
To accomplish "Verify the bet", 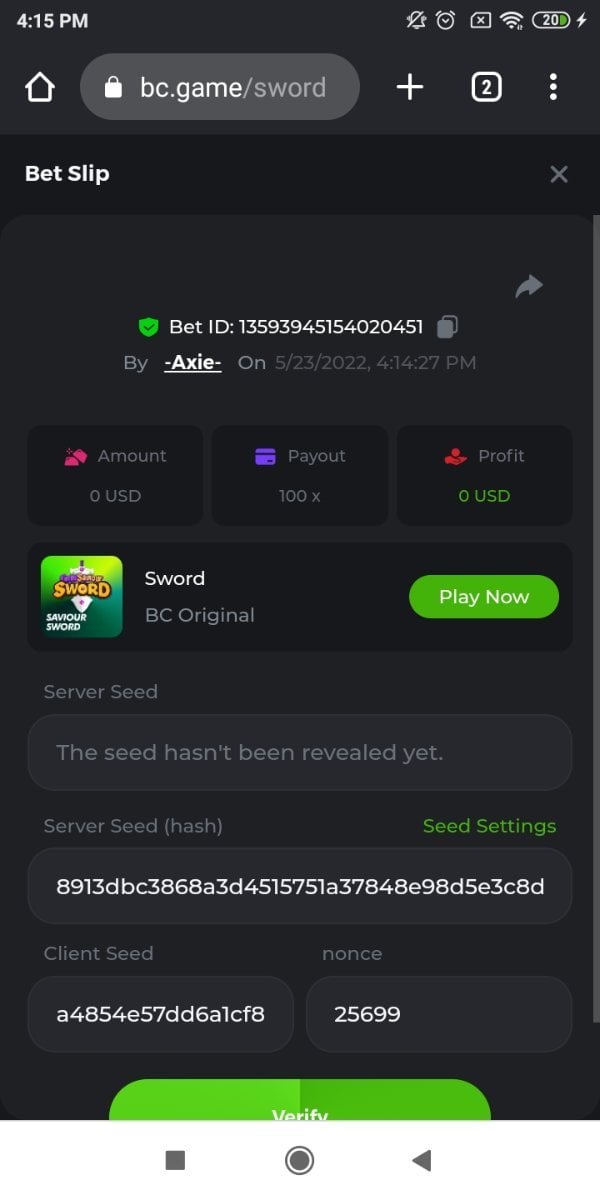I will pos(300,1104).
